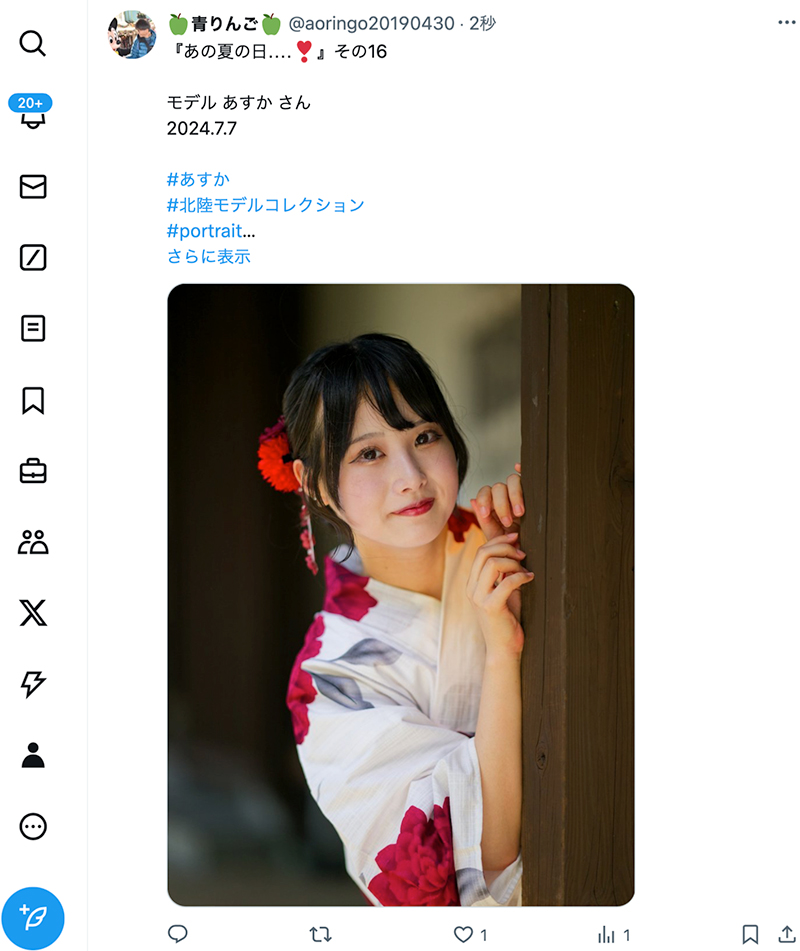Screen dimensions: 800x951
Task: Open the search icon in the sidebar
Action: coord(33,44)
